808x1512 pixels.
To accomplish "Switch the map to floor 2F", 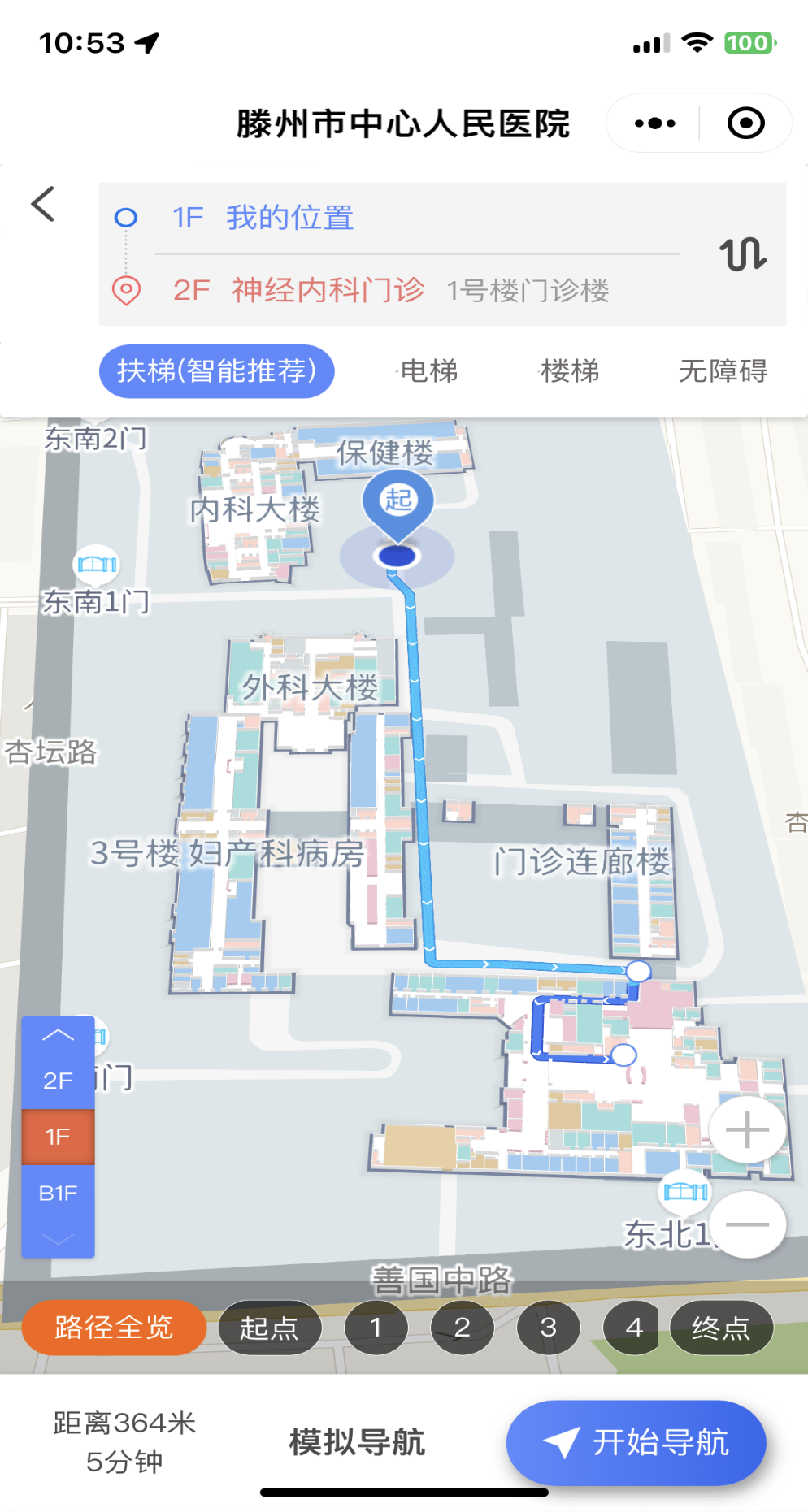I will pos(57,1079).
